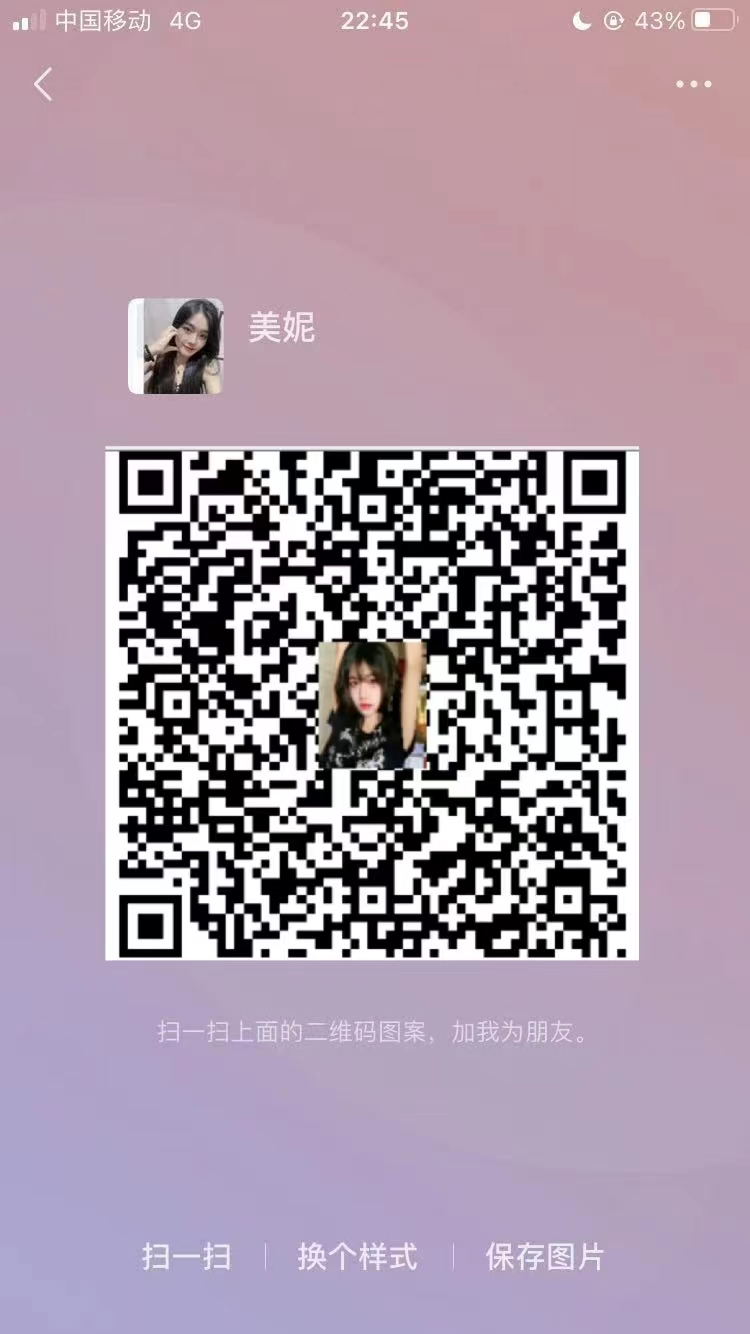This screenshot has width=750, height=1334.
Task: Save the QR image via 保存图片
Action: pos(545,1256)
